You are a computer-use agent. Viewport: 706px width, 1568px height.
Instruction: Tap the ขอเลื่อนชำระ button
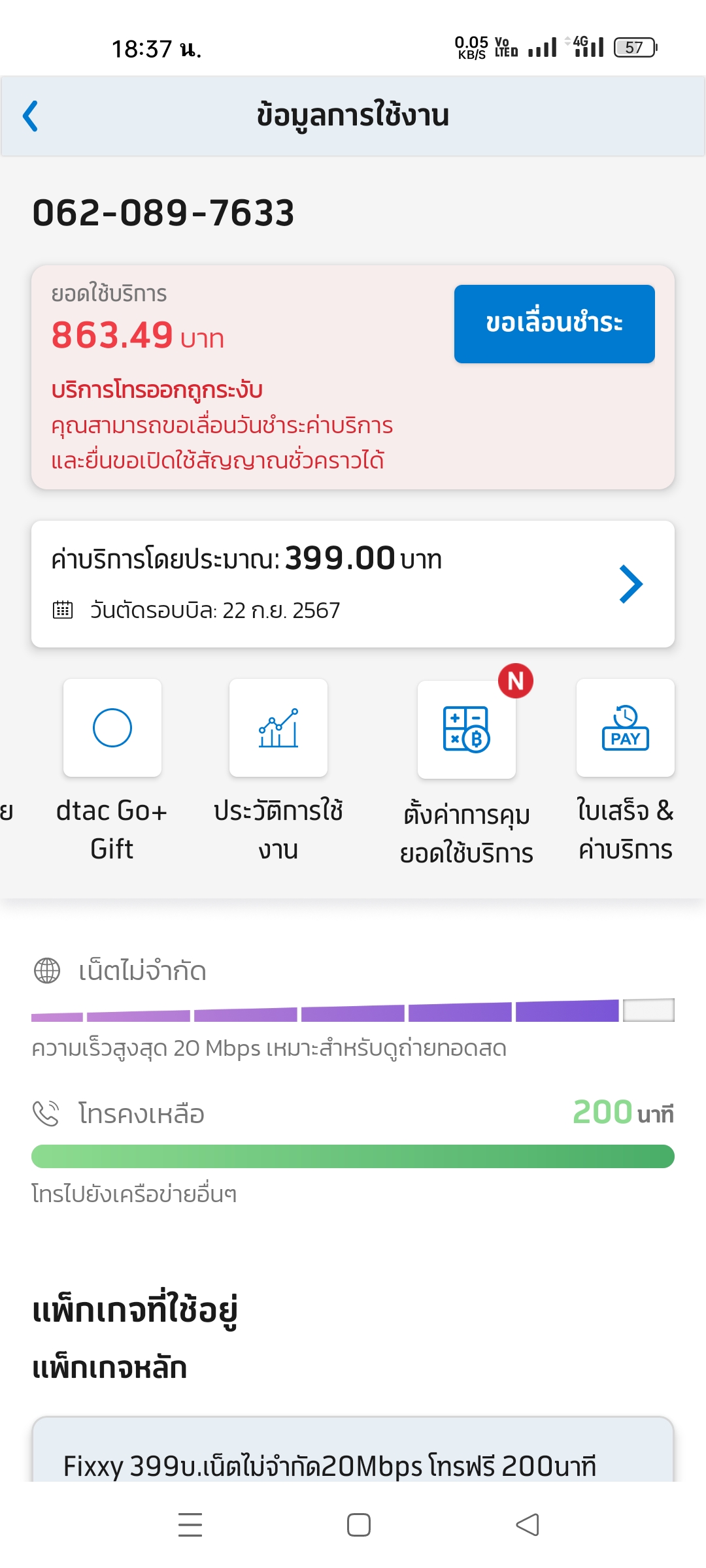pyautogui.click(x=554, y=323)
